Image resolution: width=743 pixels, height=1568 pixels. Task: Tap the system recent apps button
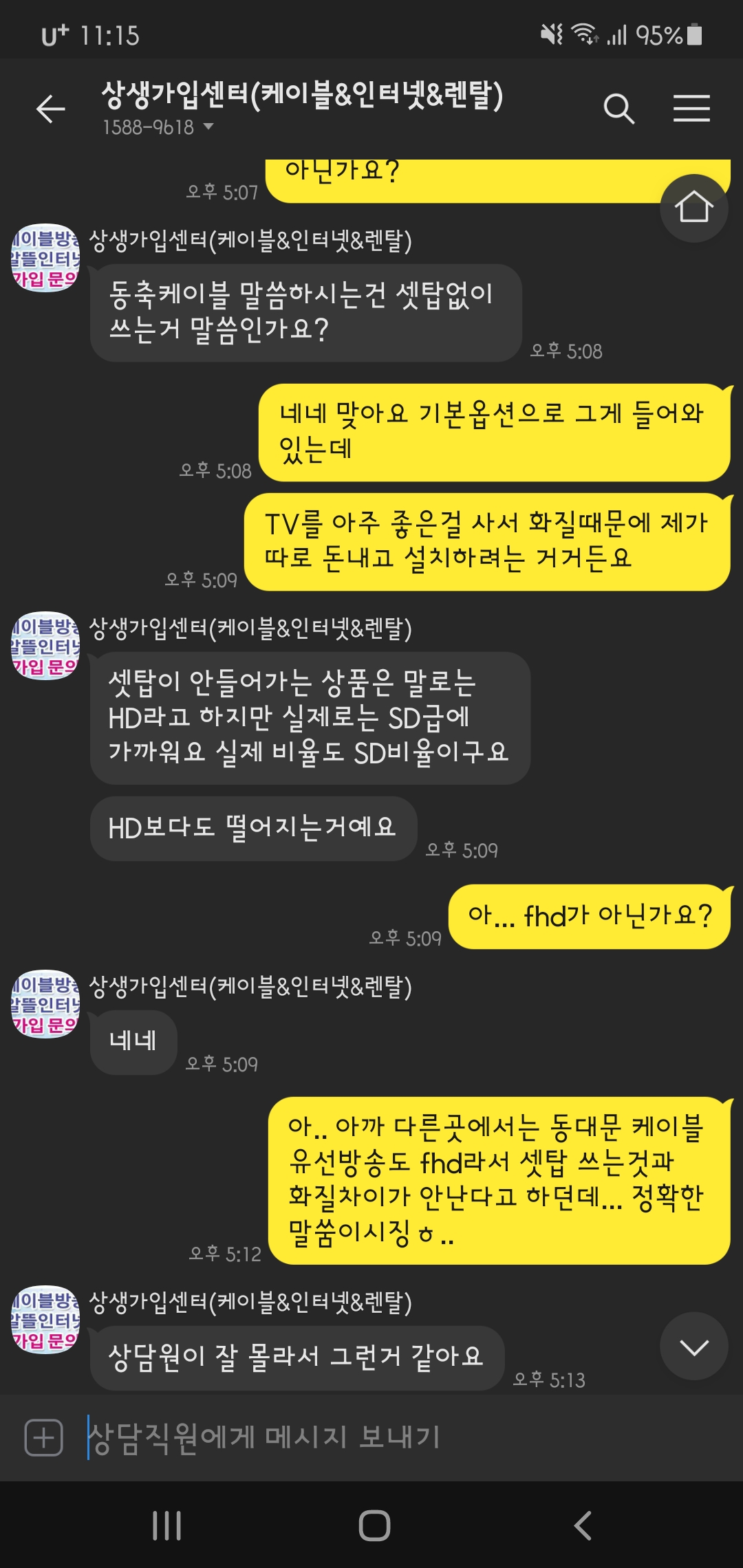(x=167, y=1525)
